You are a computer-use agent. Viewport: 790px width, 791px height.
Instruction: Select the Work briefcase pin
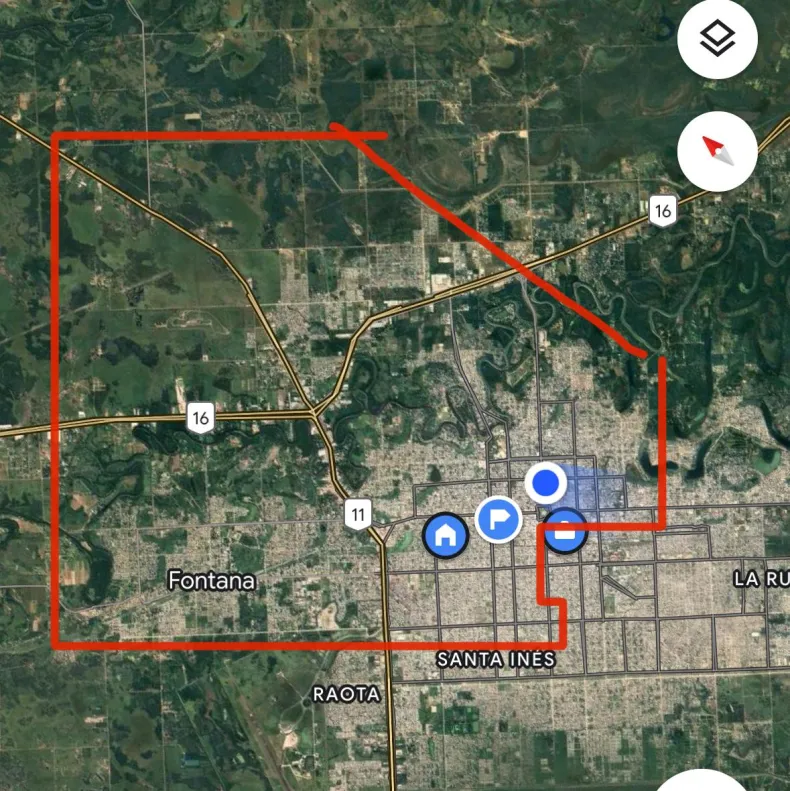pos(566,531)
